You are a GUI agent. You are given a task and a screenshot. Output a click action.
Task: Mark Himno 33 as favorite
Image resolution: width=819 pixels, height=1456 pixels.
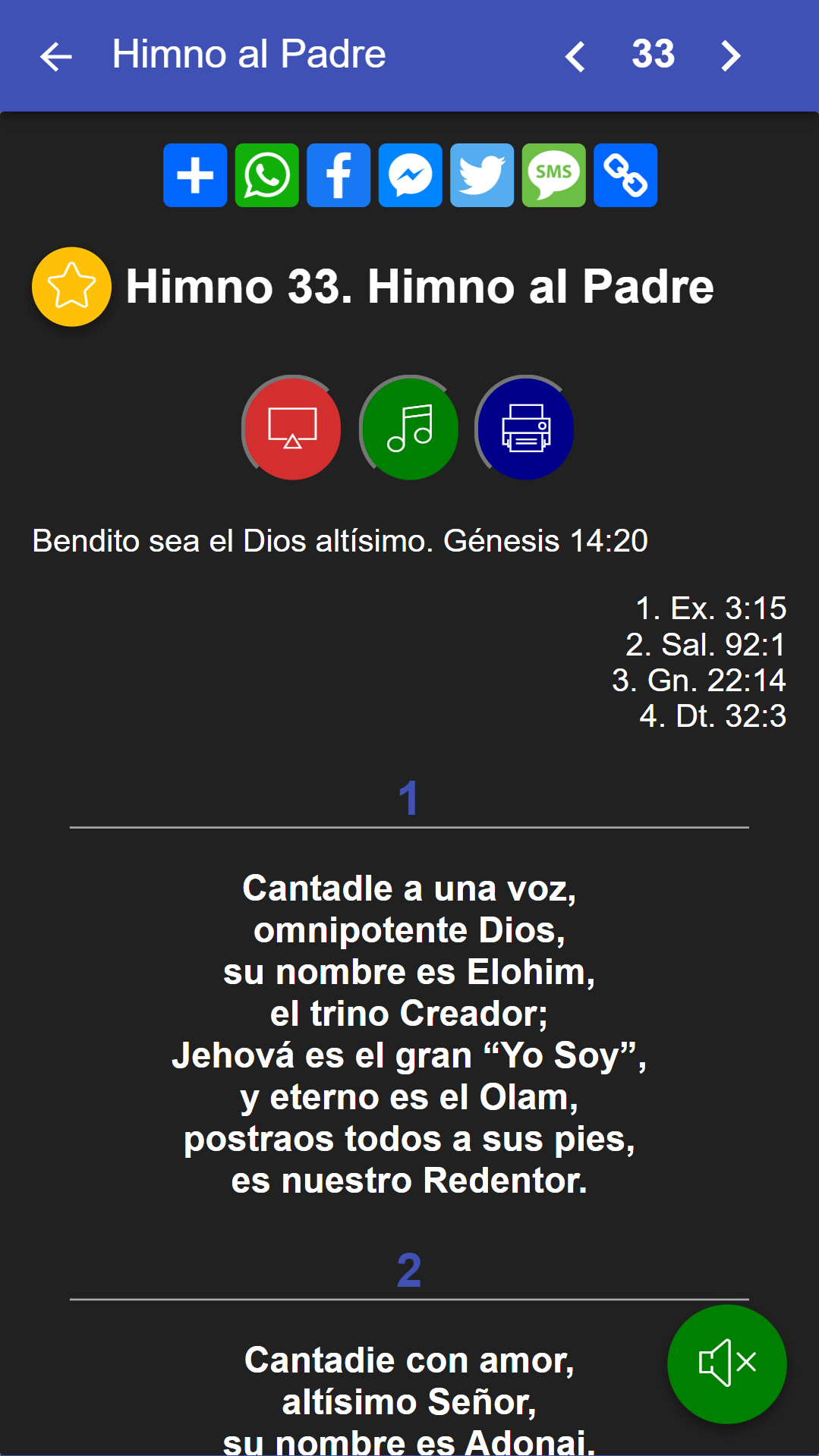click(x=71, y=287)
